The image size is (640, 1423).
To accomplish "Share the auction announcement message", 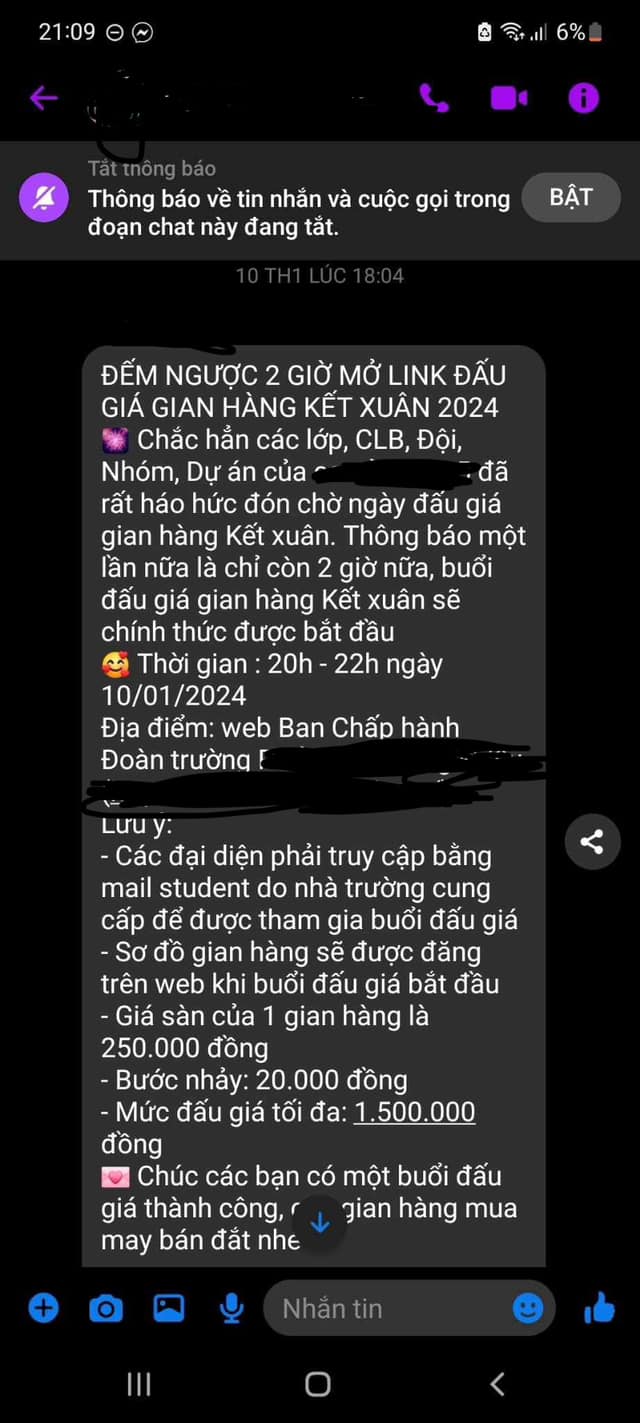I will click(592, 841).
